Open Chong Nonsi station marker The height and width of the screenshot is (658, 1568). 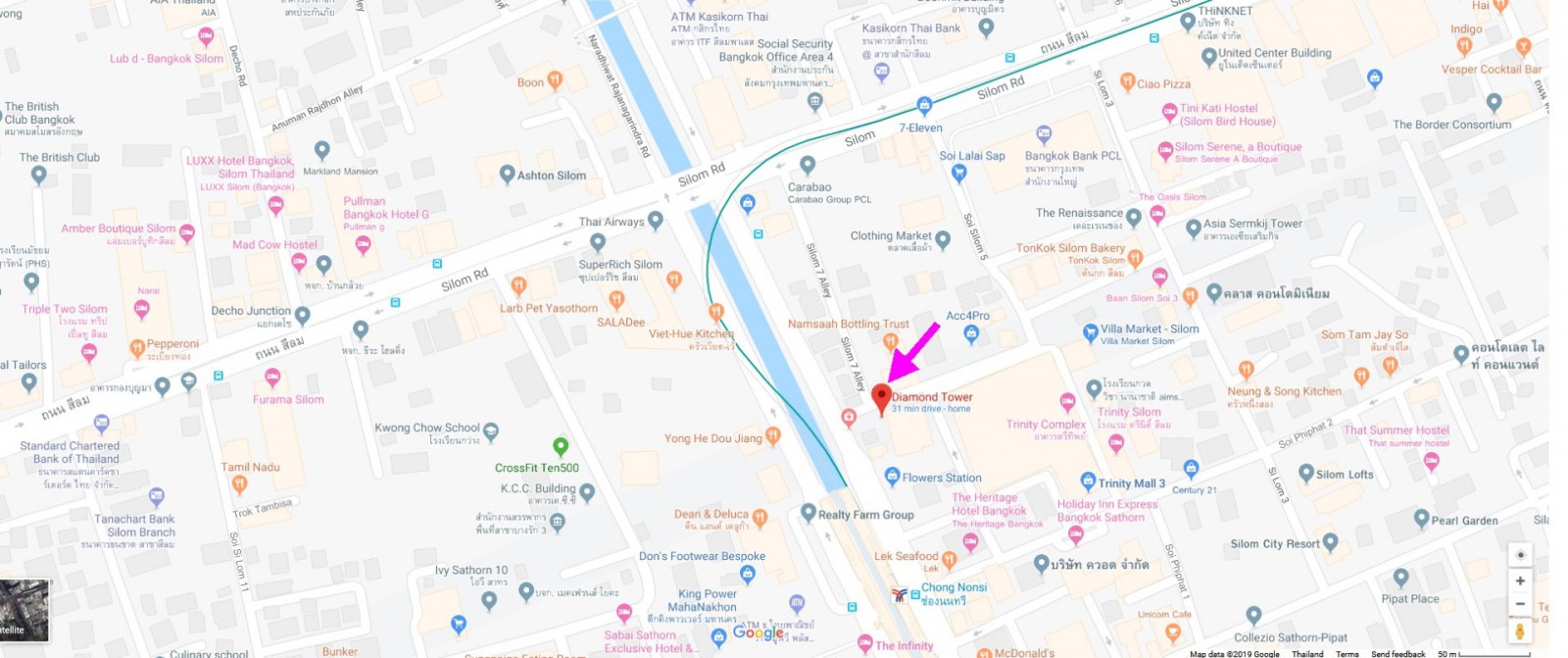[x=900, y=594]
